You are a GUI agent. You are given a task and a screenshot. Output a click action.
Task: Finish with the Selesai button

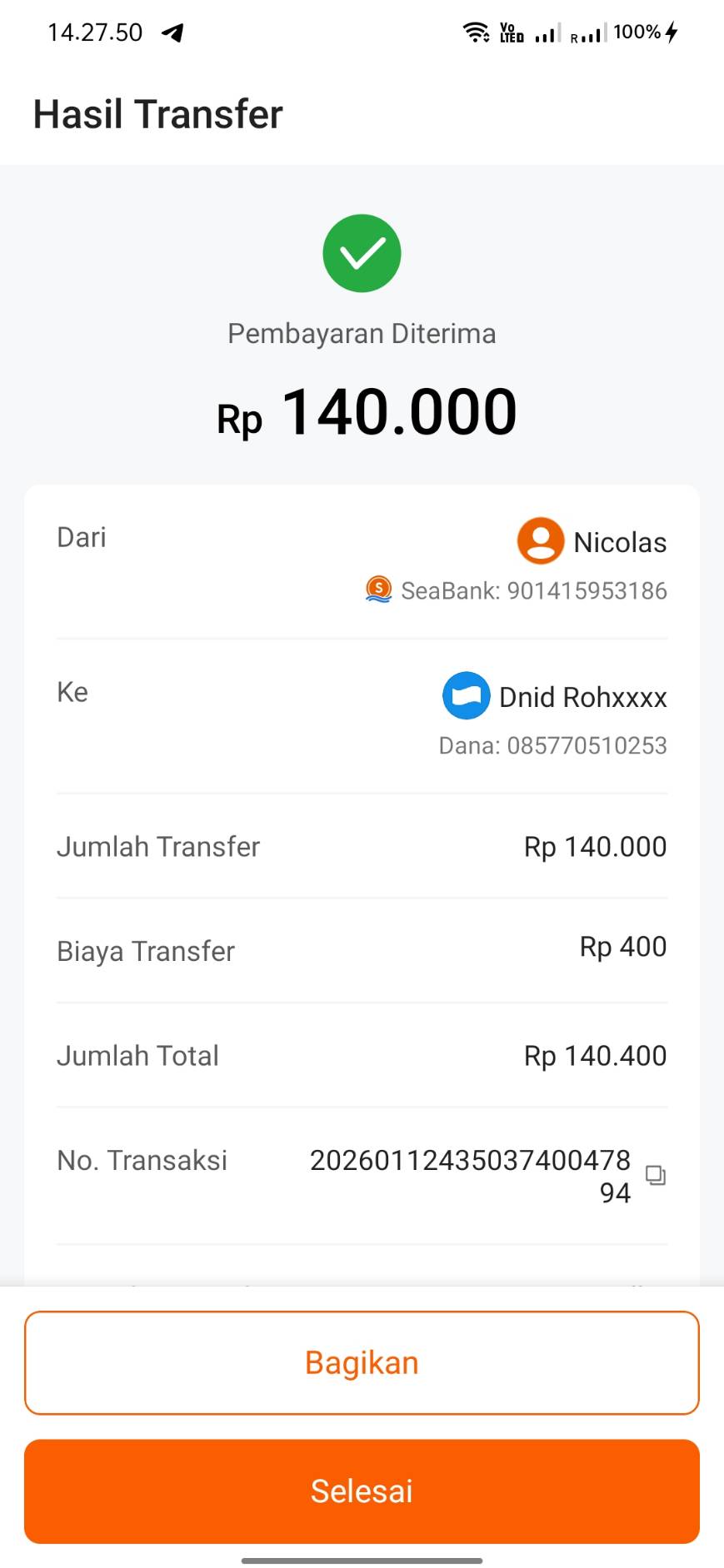362,1491
